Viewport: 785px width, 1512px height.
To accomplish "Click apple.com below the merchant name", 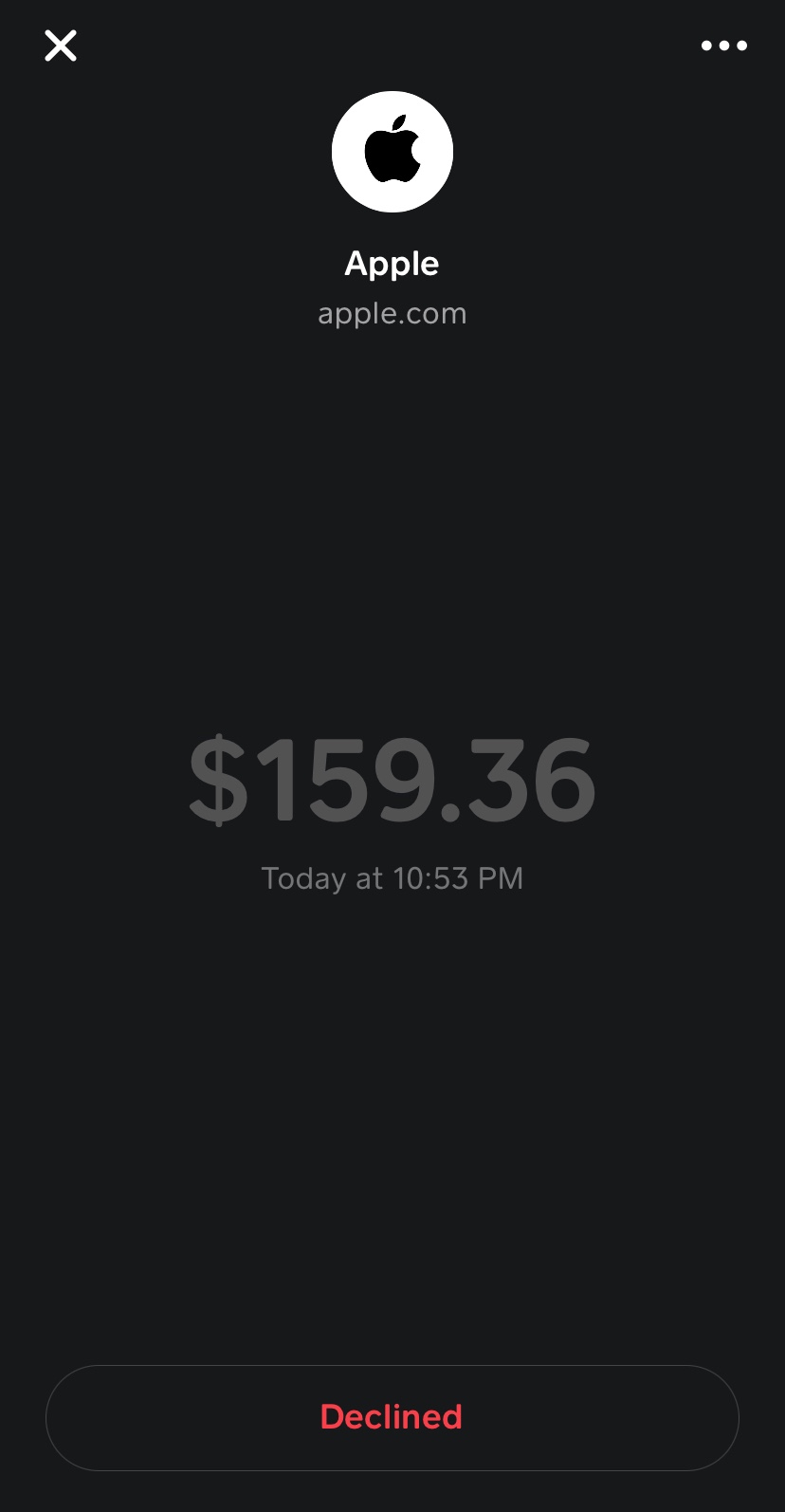I will coord(392,313).
